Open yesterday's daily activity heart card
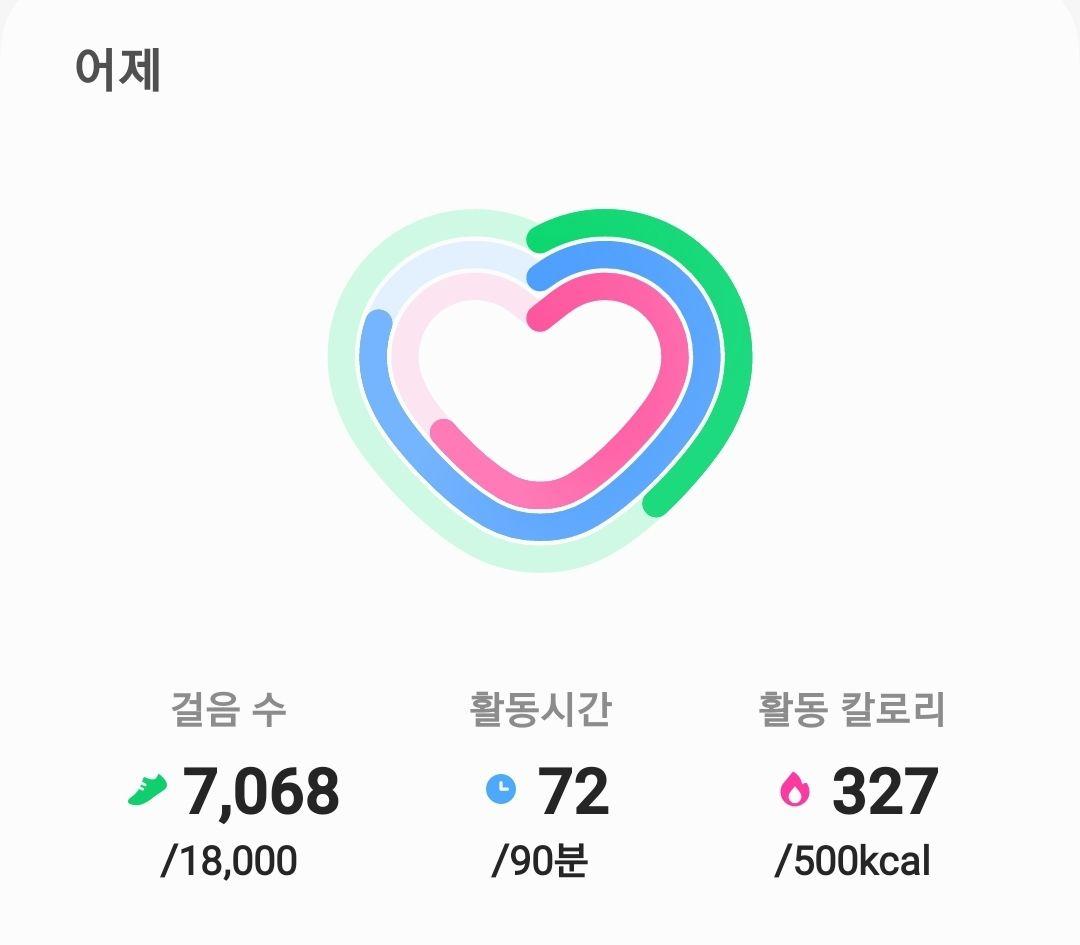Image resolution: width=1080 pixels, height=945 pixels. pyautogui.click(x=540, y=390)
